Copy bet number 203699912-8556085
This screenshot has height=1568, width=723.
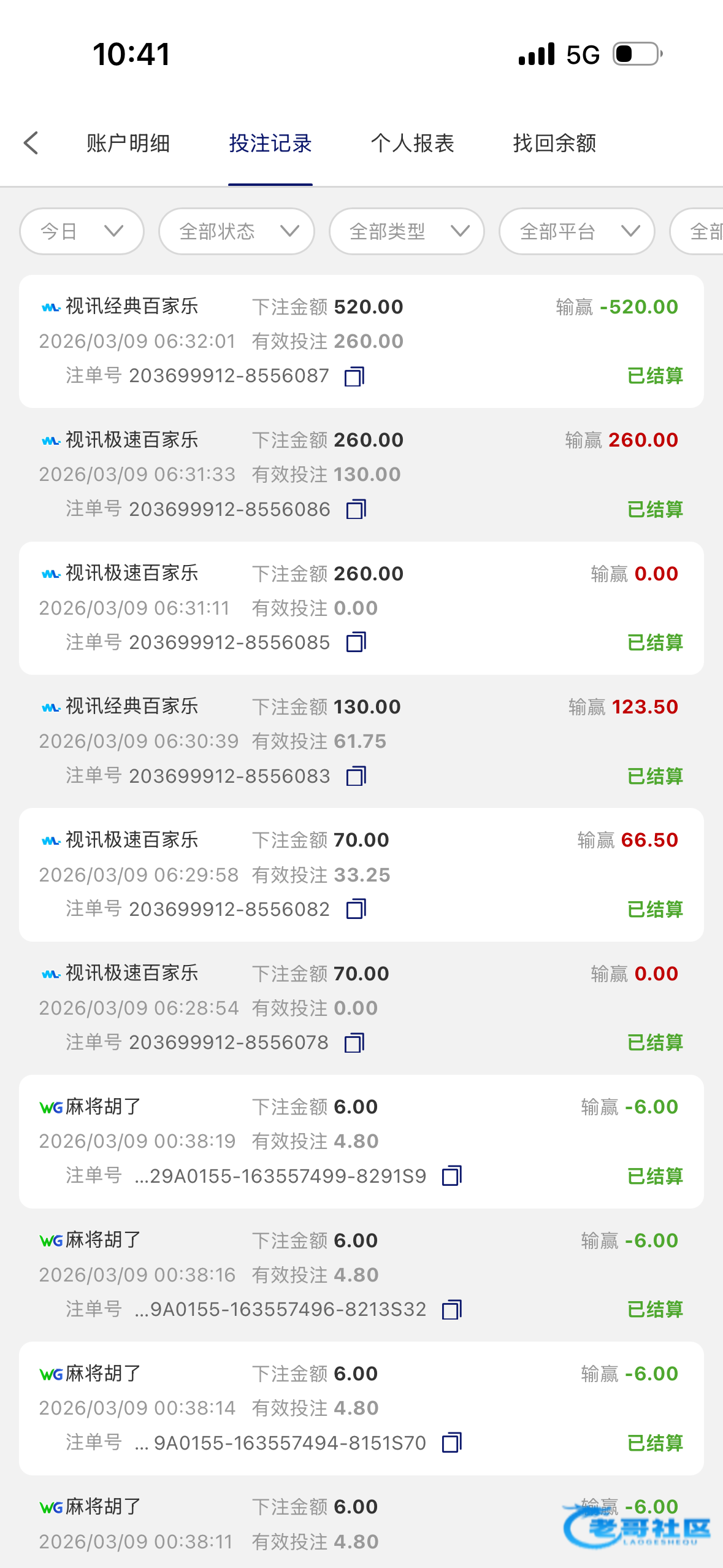coord(356,642)
